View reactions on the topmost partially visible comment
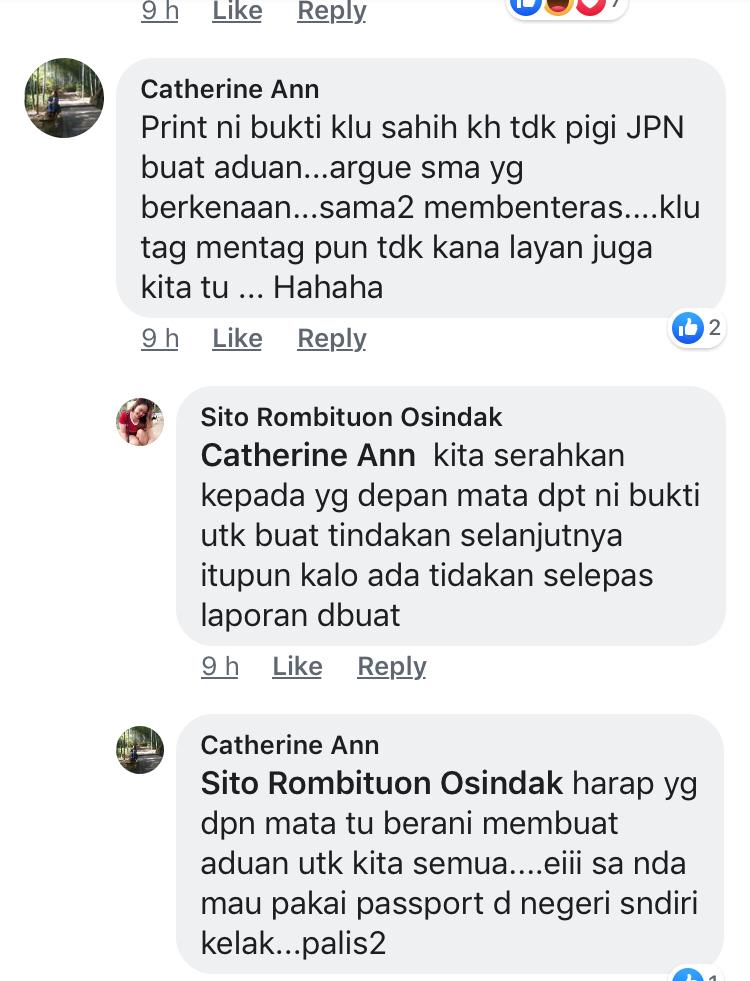Screen dimensions: 750x981 coord(565,6)
